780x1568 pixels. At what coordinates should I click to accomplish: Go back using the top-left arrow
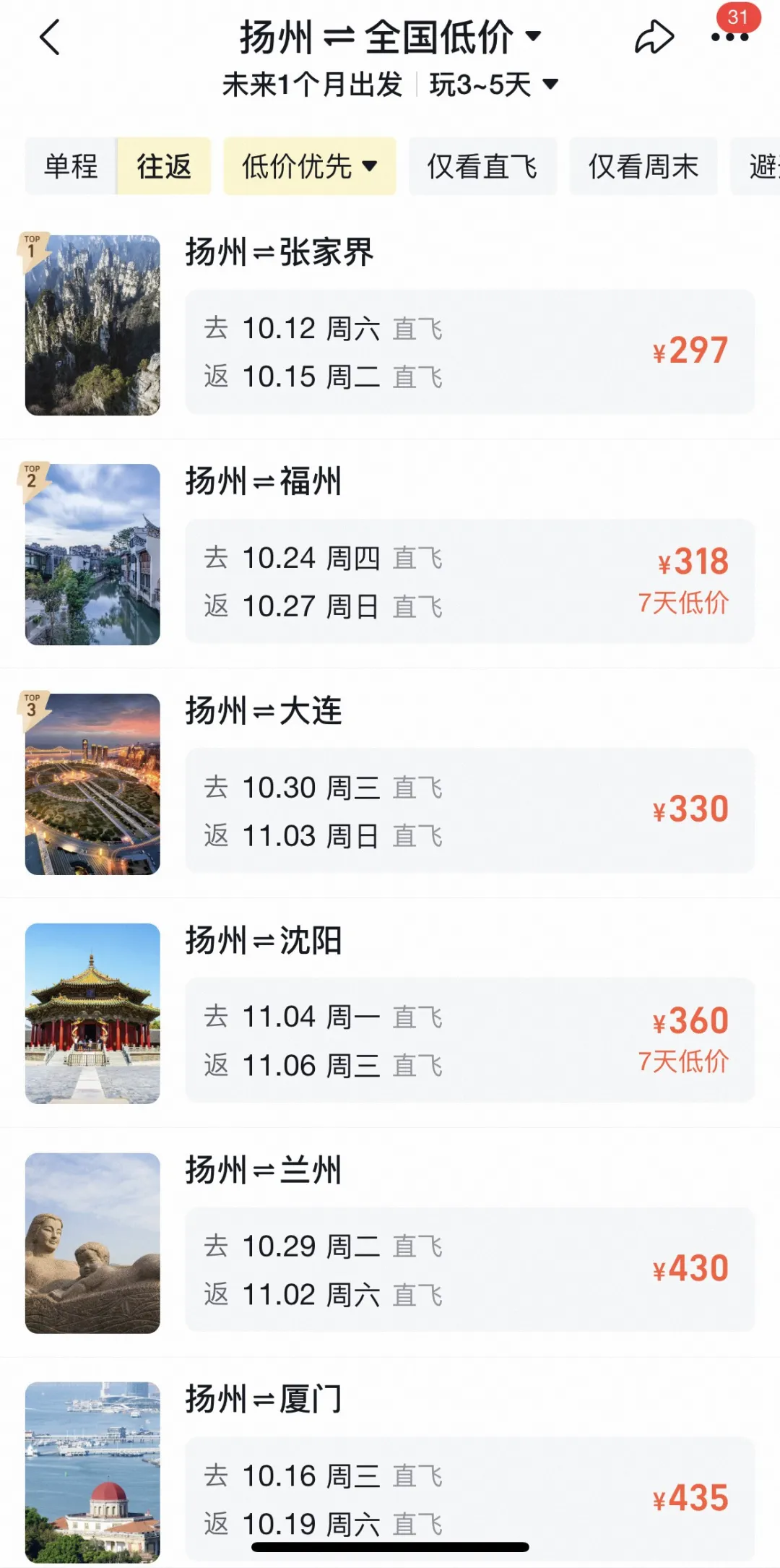49,38
